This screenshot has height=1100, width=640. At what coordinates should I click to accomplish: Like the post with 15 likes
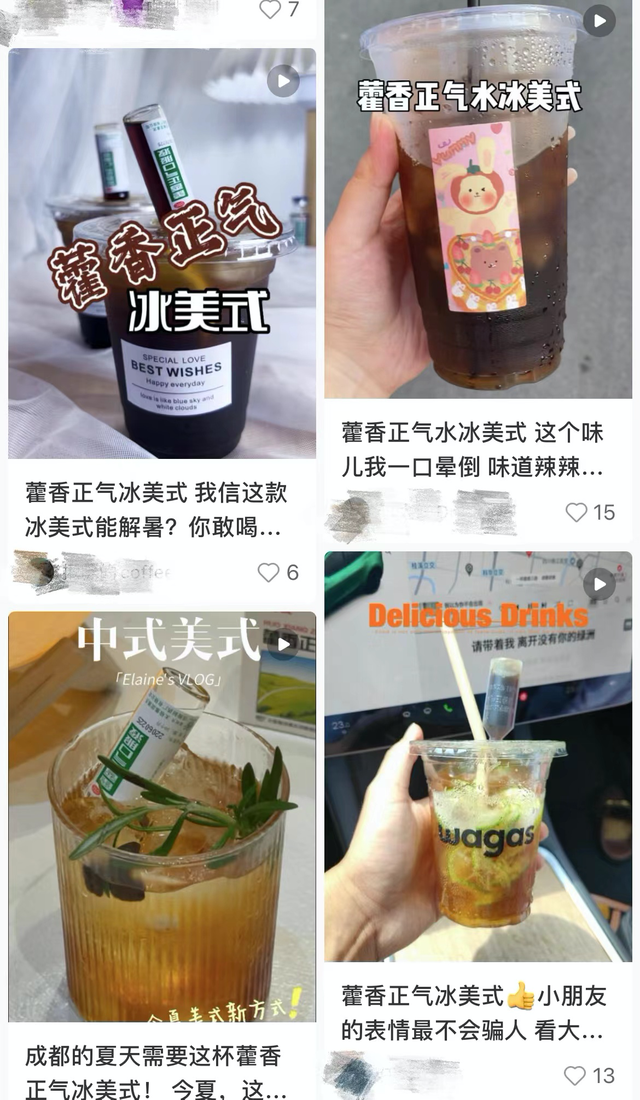point(576,512)
